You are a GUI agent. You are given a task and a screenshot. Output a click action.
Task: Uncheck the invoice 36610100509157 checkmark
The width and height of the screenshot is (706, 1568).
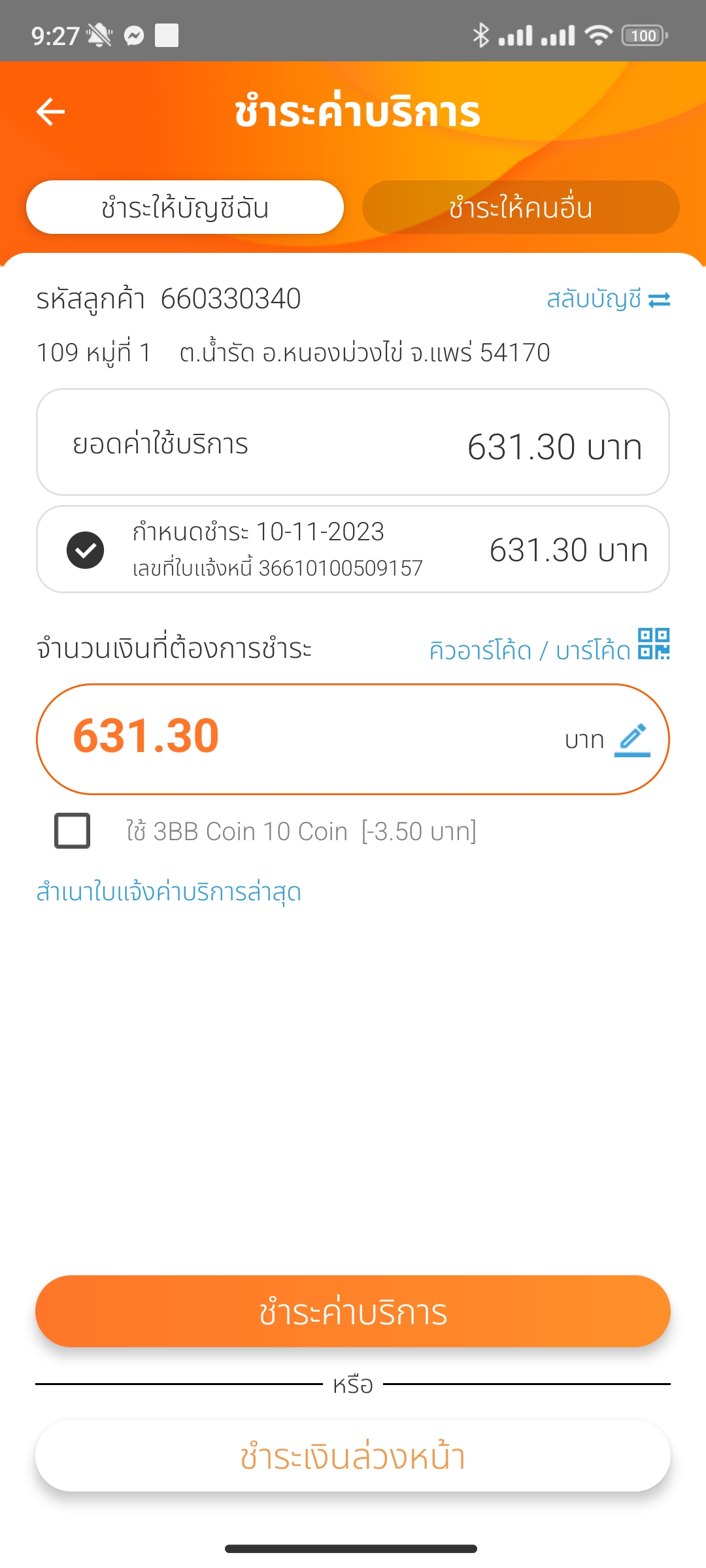point(86,550)
